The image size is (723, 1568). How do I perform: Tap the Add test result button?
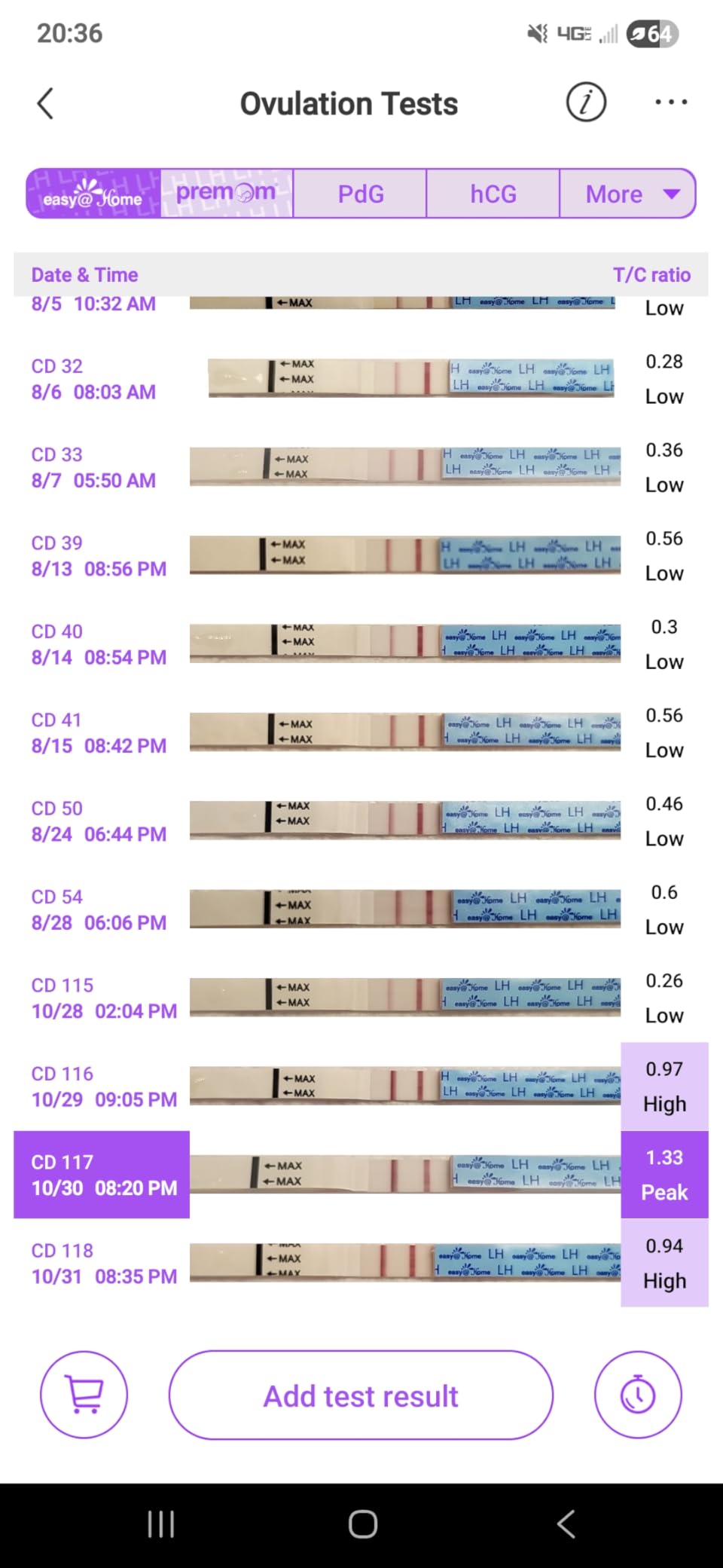point(360,1395)
